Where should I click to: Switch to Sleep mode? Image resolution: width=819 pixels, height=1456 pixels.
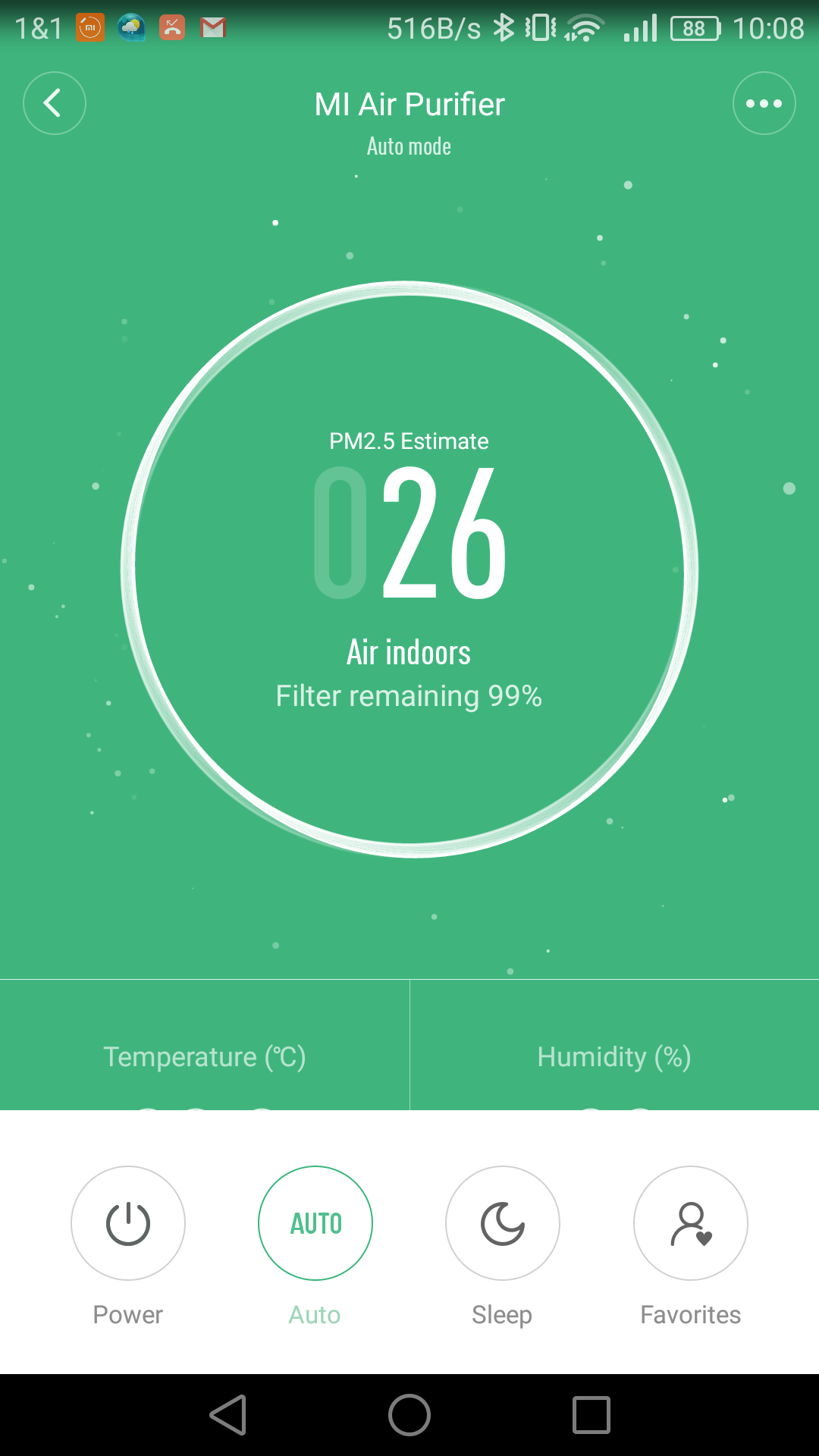(x=503, y=1223)
